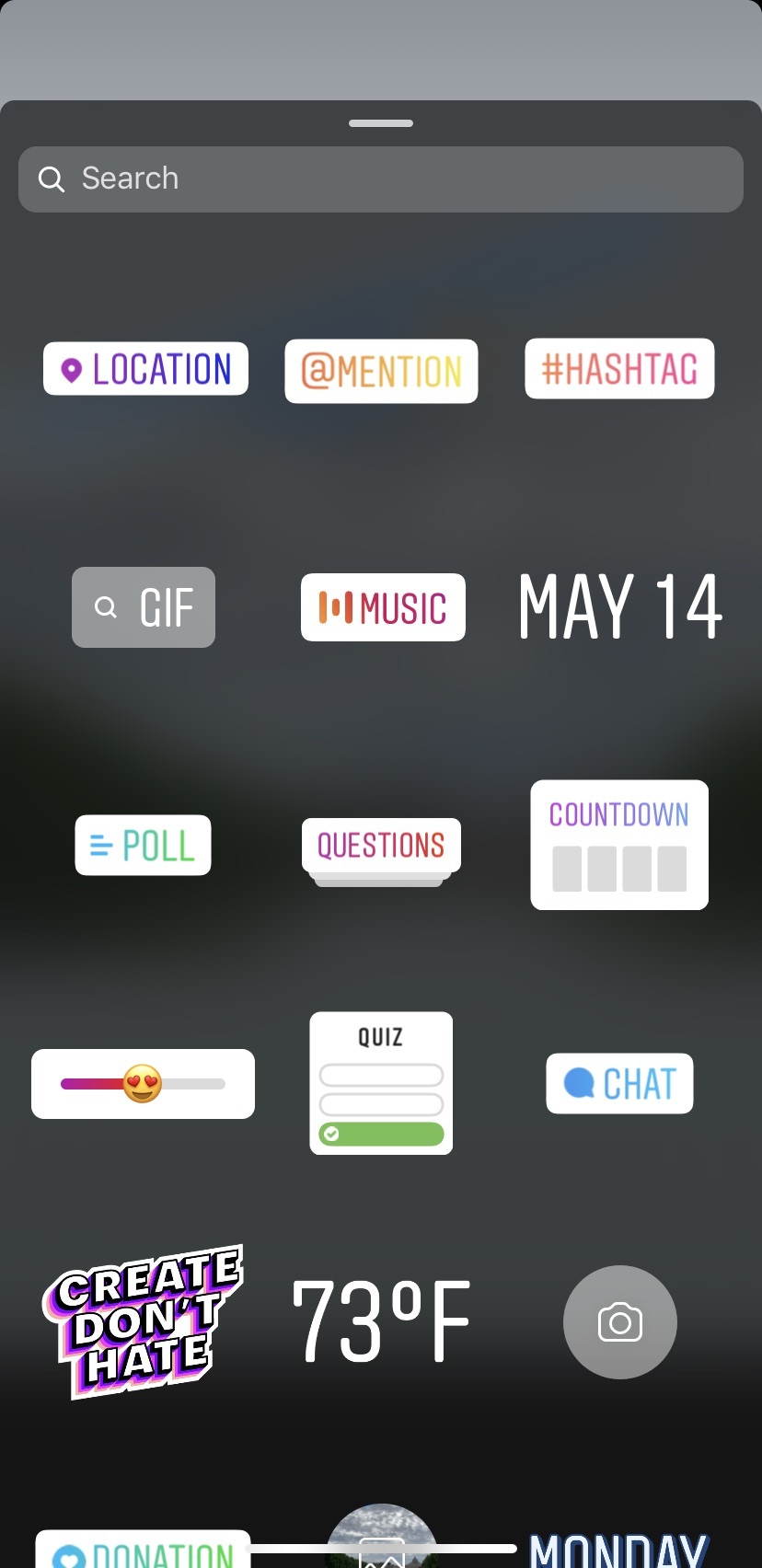Add the Create Don't Hate sticker
762x1568 pixels.
(x=143, y=1321)
